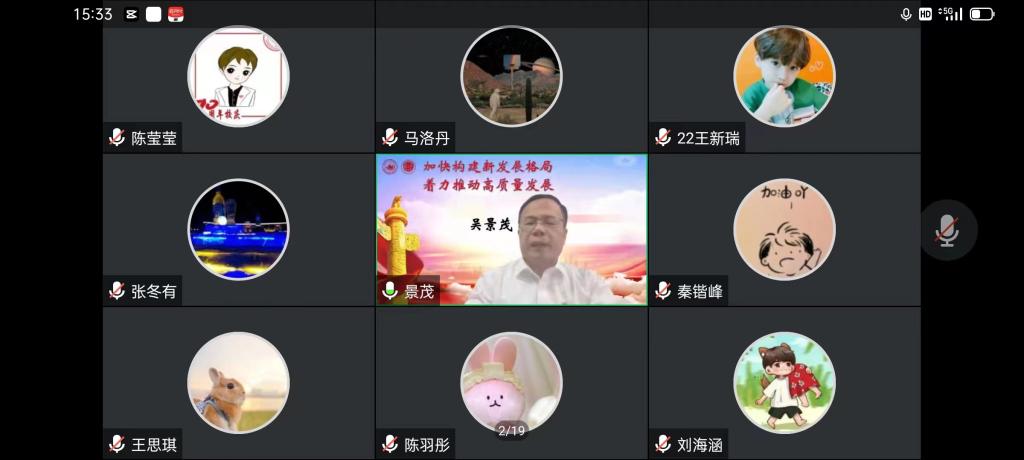Unmute your microphone with the floating button
This screenshot has width=1024, height=460.
[x=946, y=230]
